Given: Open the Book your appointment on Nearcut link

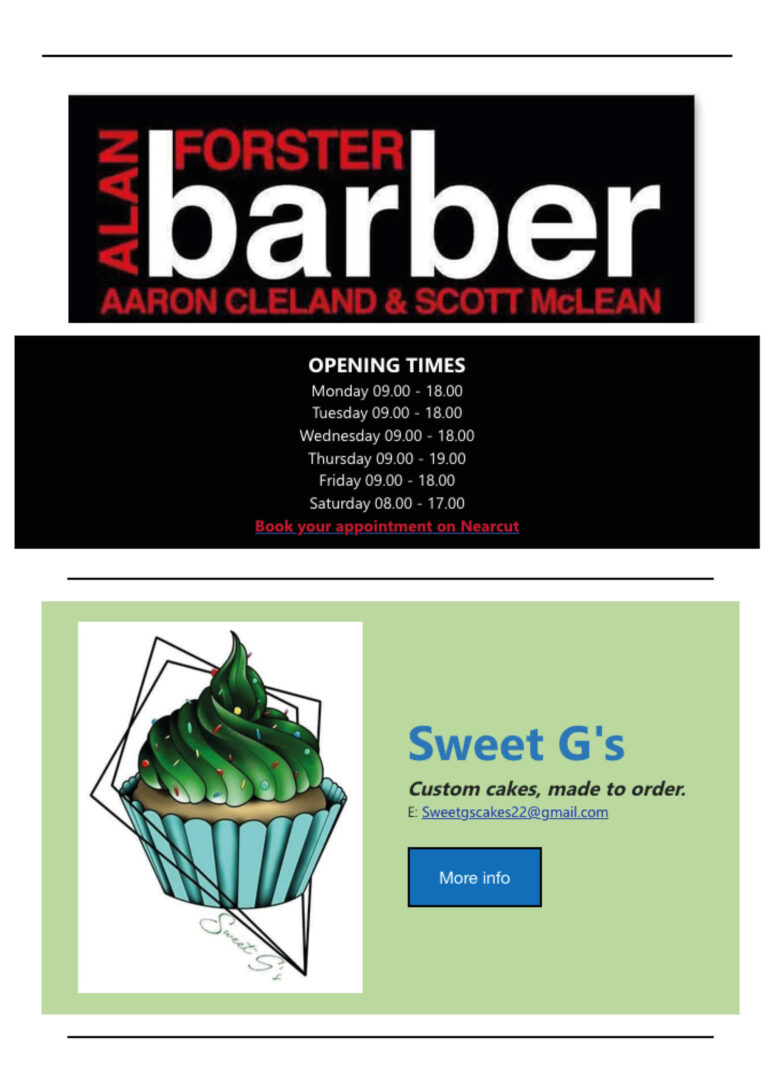Looking at the screenshot, I should coord(386,526).
